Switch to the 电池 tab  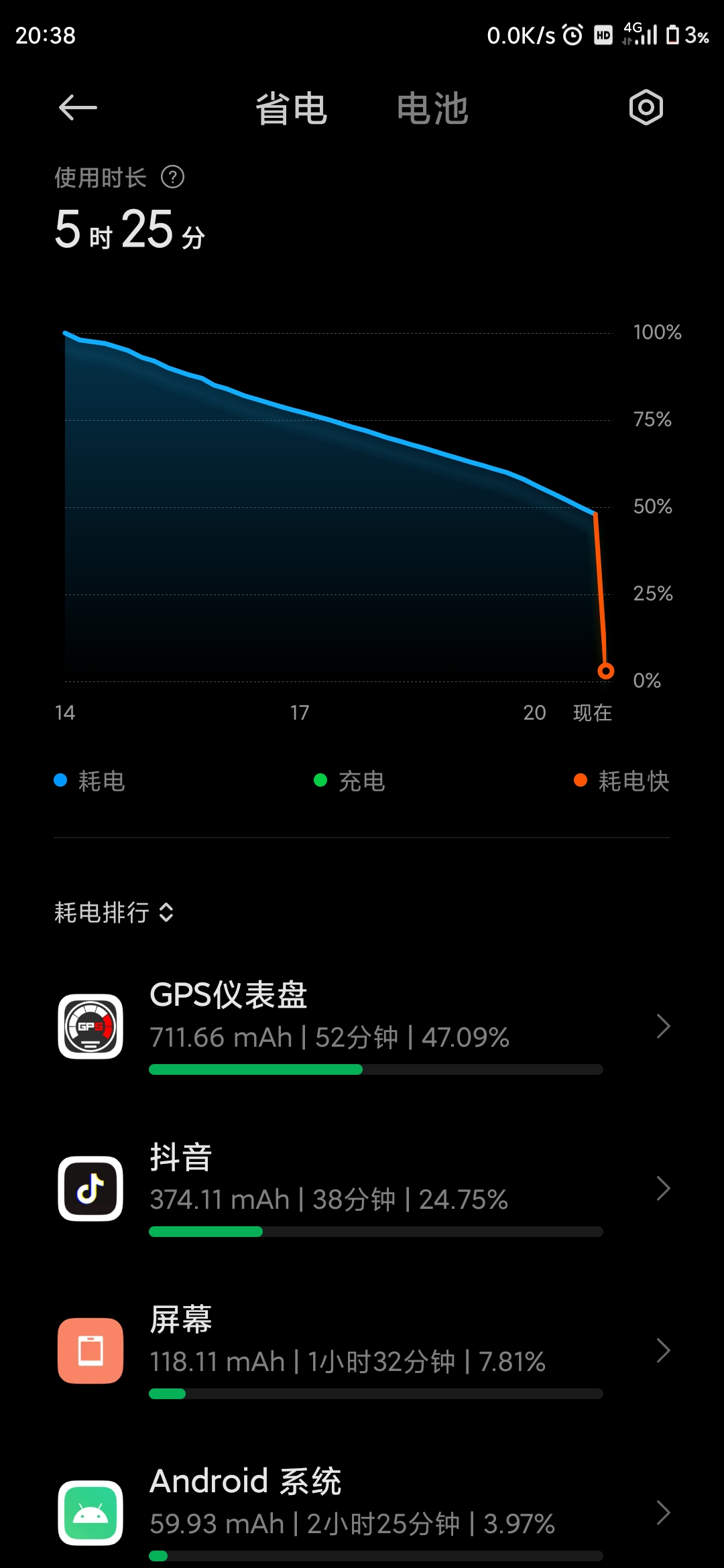[432, 109]
